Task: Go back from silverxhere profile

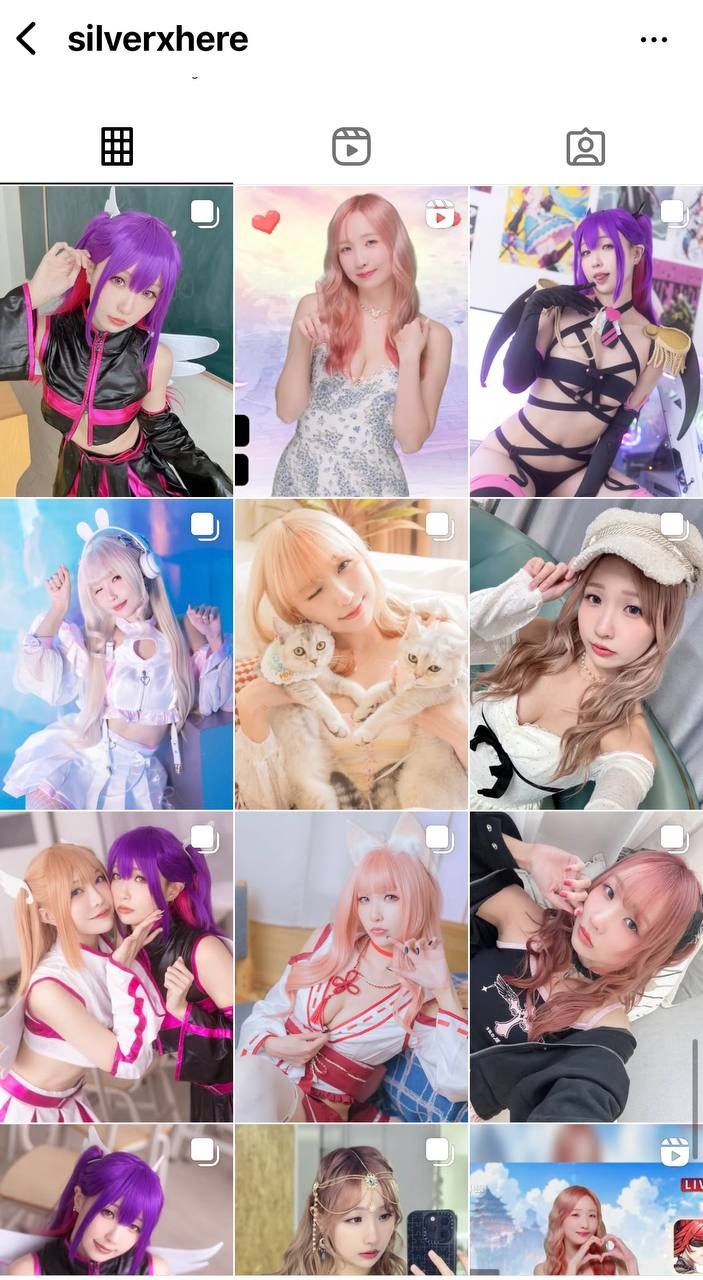Action: coord(27,40)
